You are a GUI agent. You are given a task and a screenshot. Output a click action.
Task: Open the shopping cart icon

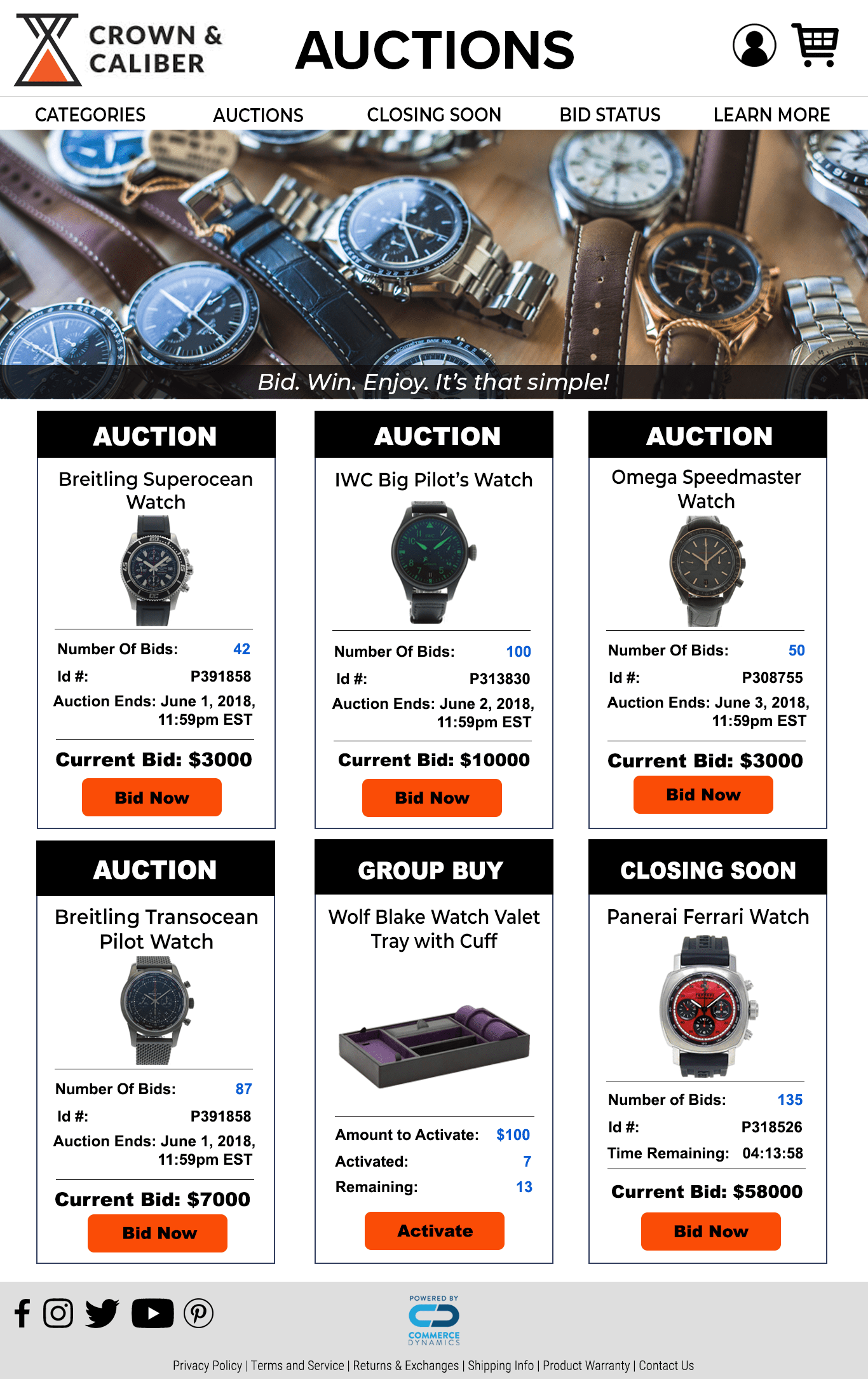click(x=817, y=46)
